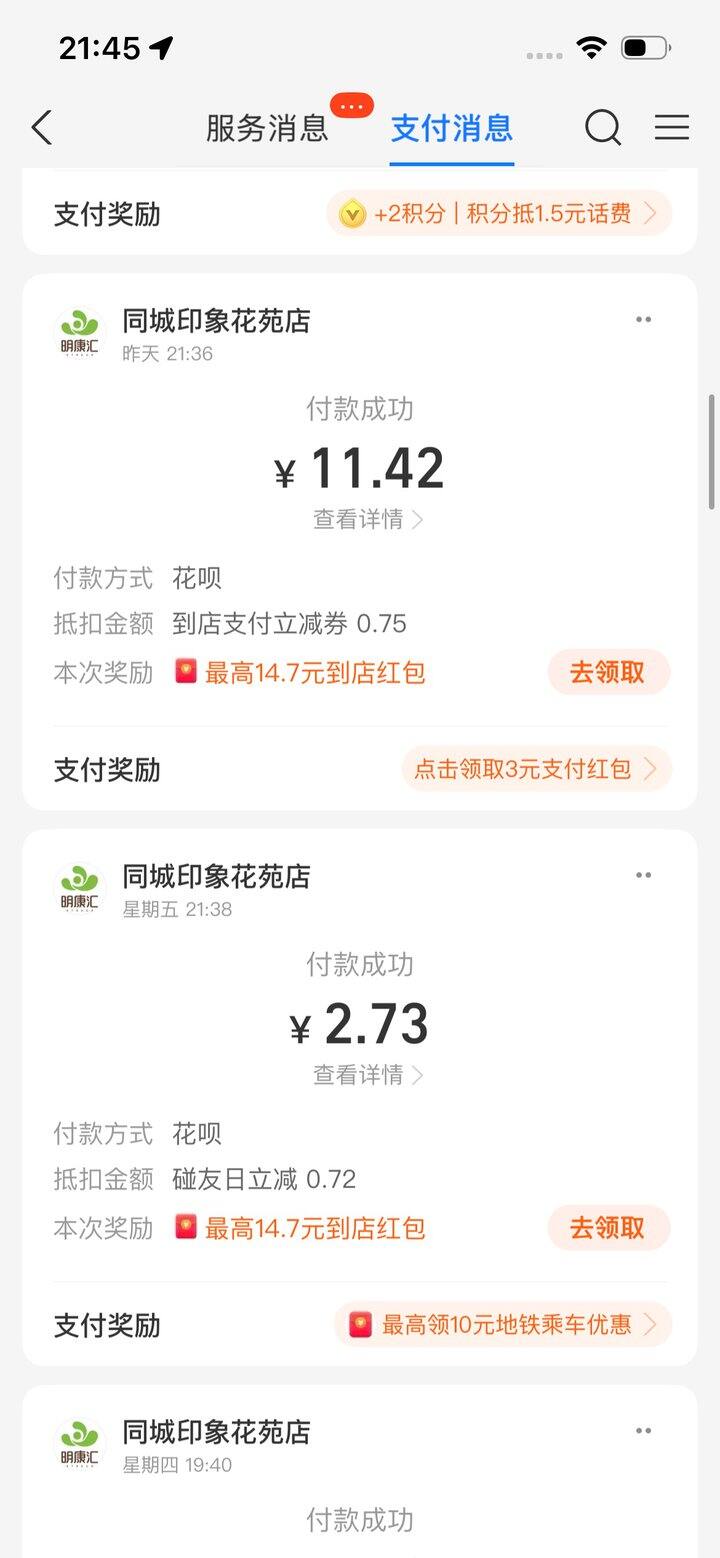View details of the 2.73 payment
720x1558 pixels.
[368, 1075]
